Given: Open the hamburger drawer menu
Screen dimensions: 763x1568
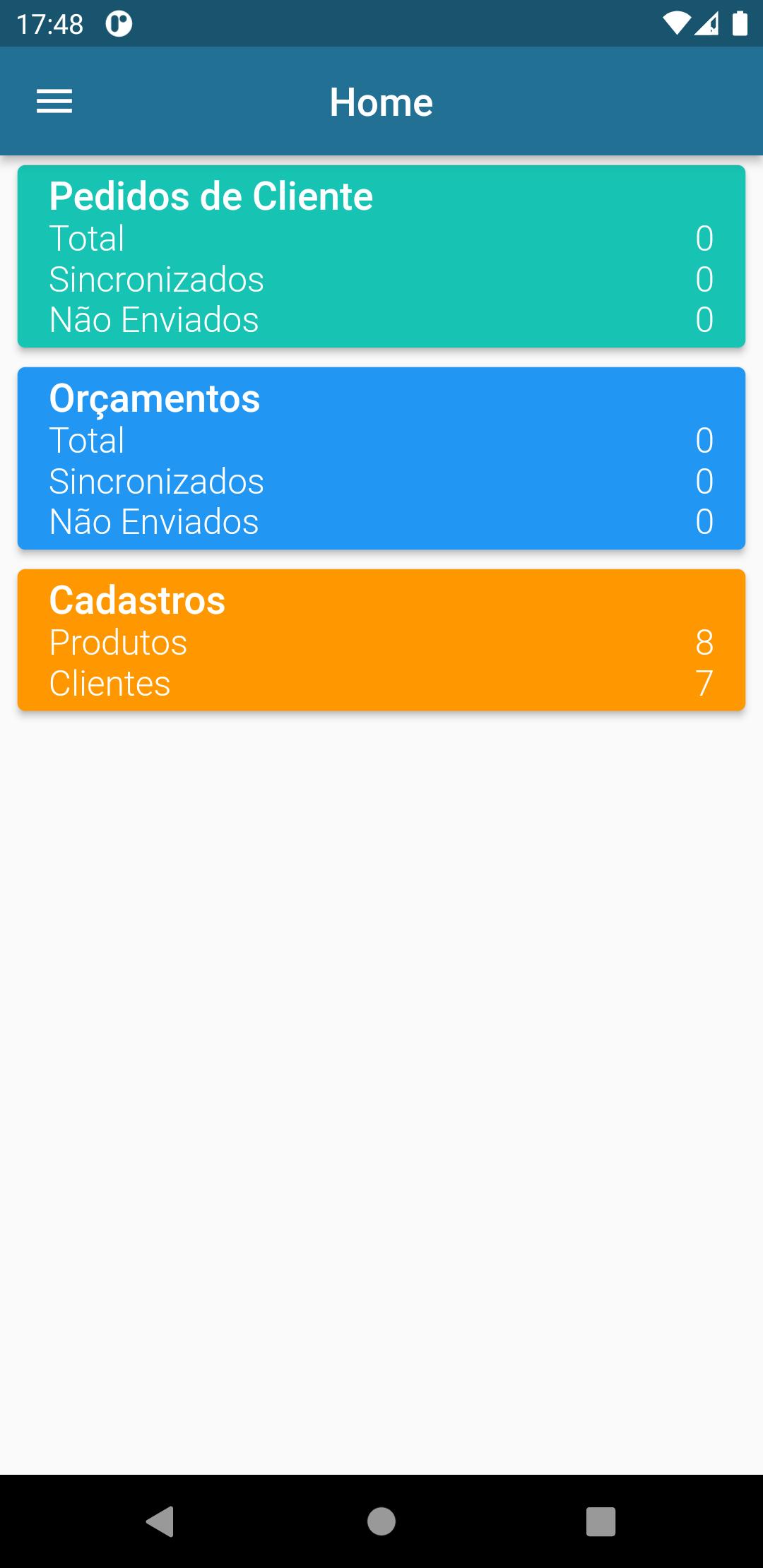Looking at the screenshot, I should [x=54, y=102].
